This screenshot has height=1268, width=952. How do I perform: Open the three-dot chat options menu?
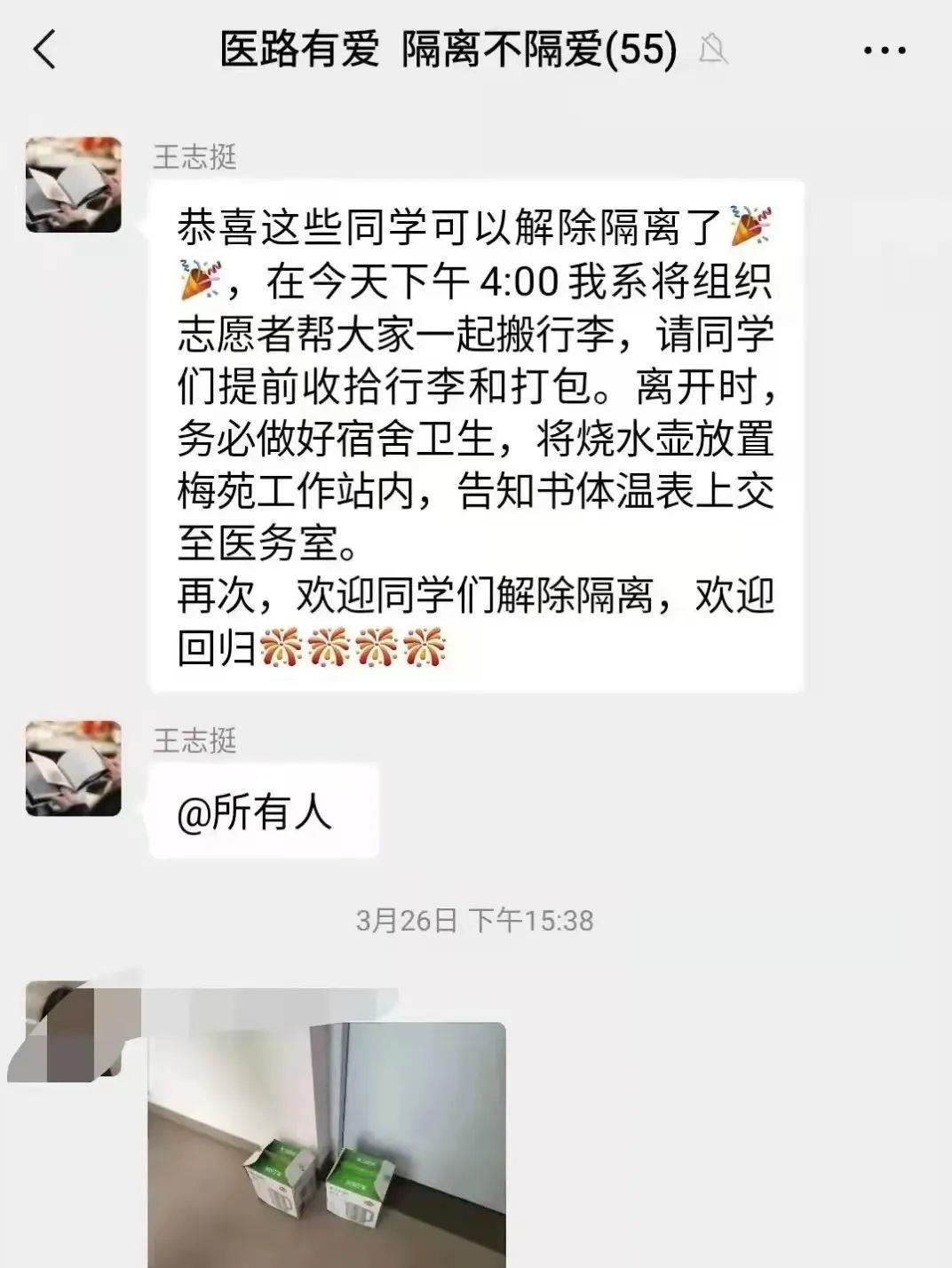(885, 50)
